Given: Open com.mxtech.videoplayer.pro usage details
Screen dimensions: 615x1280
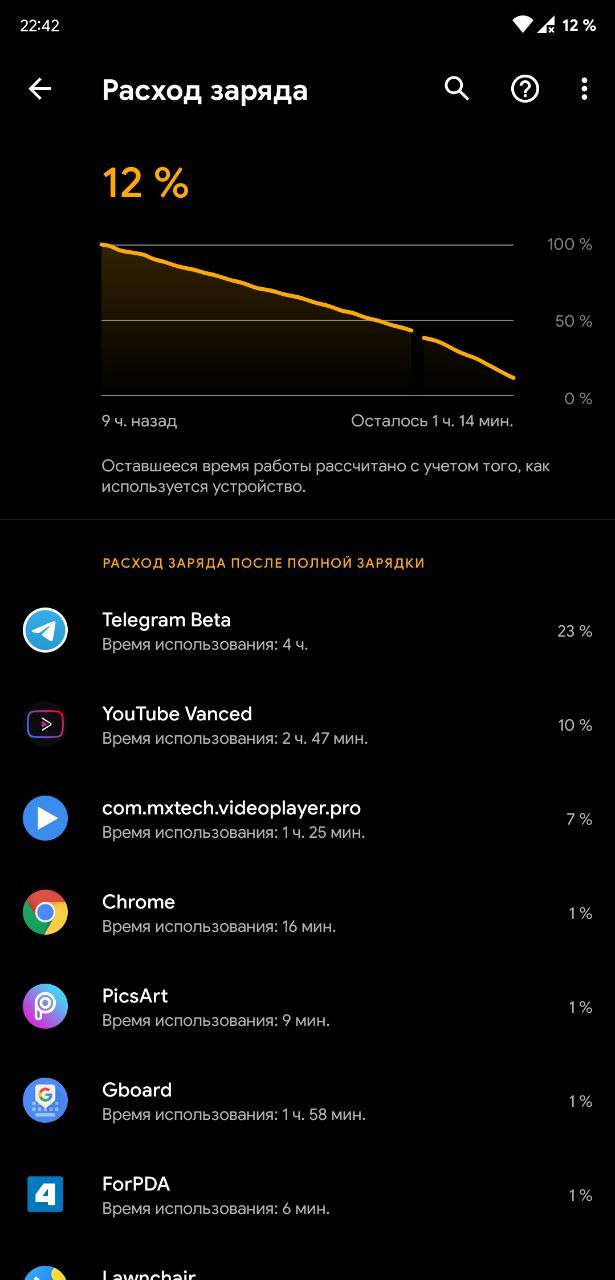Looking at the screenshot, I should pos(307,819).
